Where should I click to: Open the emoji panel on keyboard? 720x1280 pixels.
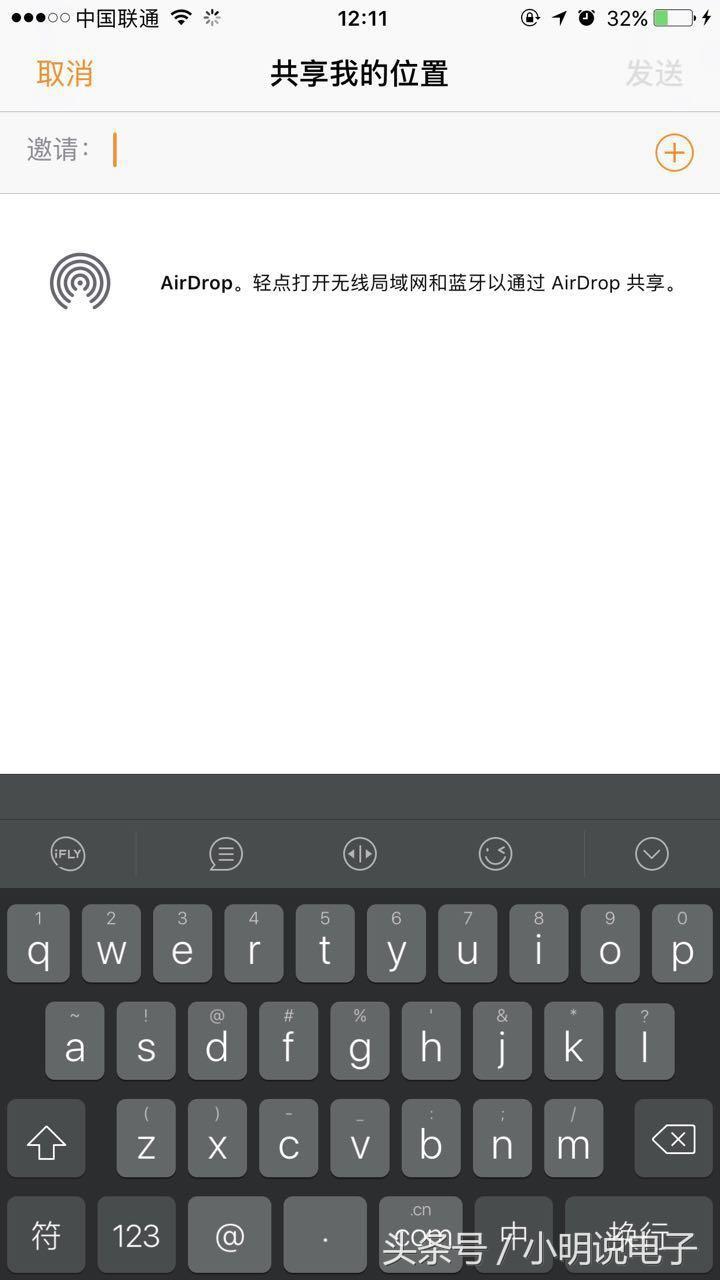[495, 854]
